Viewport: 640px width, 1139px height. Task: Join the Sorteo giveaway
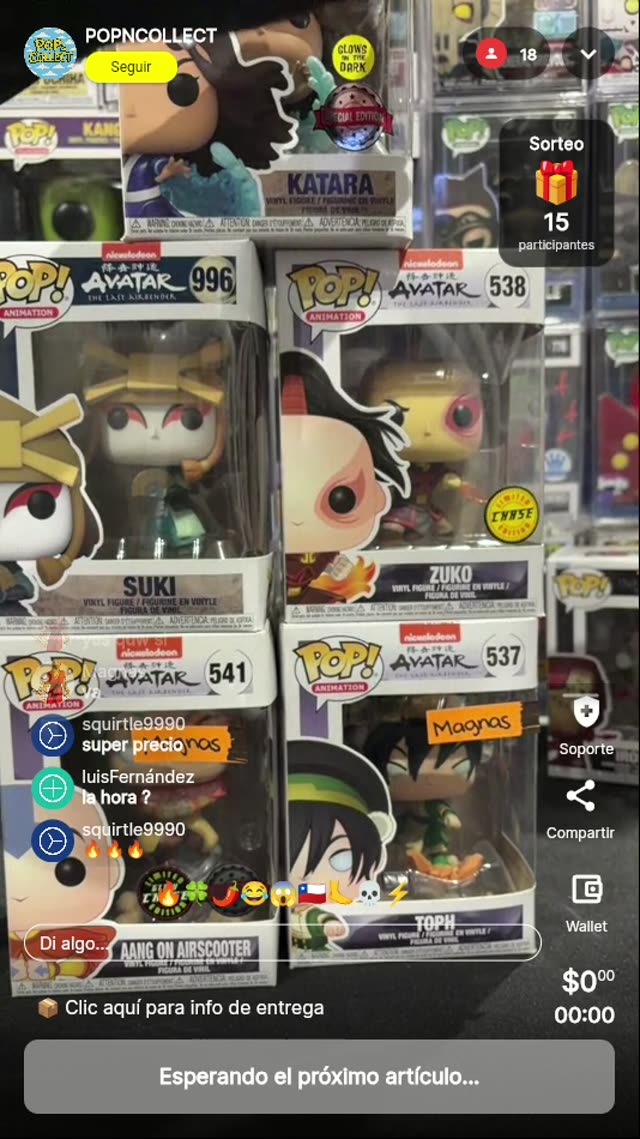tap(556, 192)
